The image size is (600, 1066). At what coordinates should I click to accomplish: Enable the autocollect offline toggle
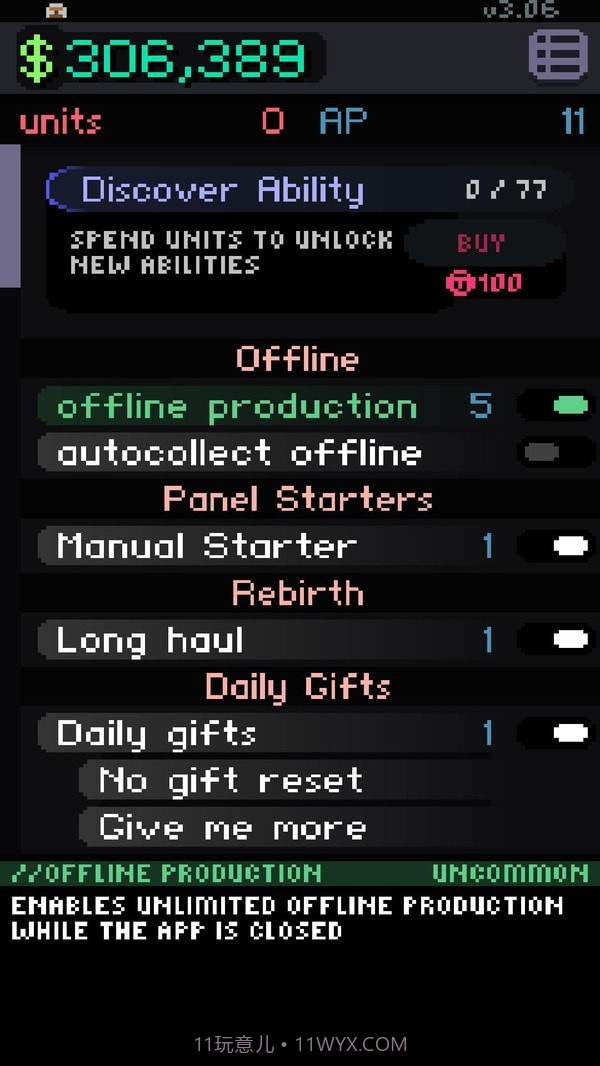(x=558, y=453)
